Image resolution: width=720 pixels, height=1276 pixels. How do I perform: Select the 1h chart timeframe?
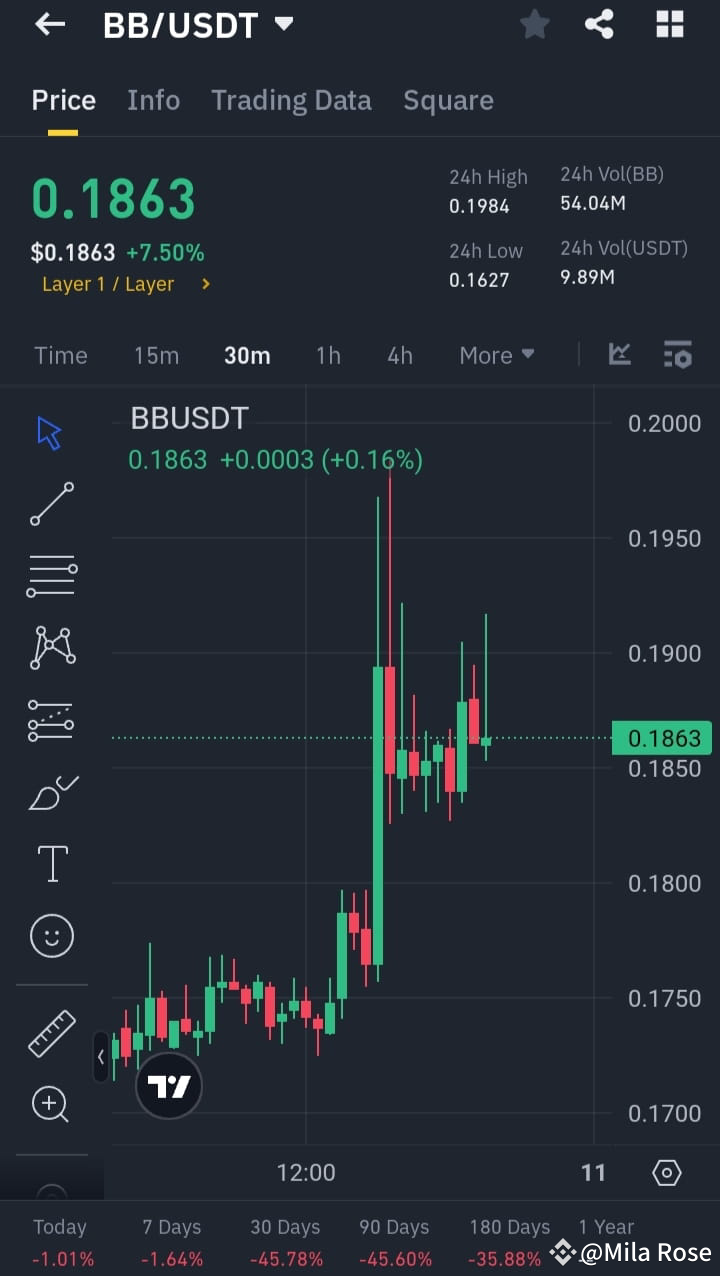click(328, 354)
